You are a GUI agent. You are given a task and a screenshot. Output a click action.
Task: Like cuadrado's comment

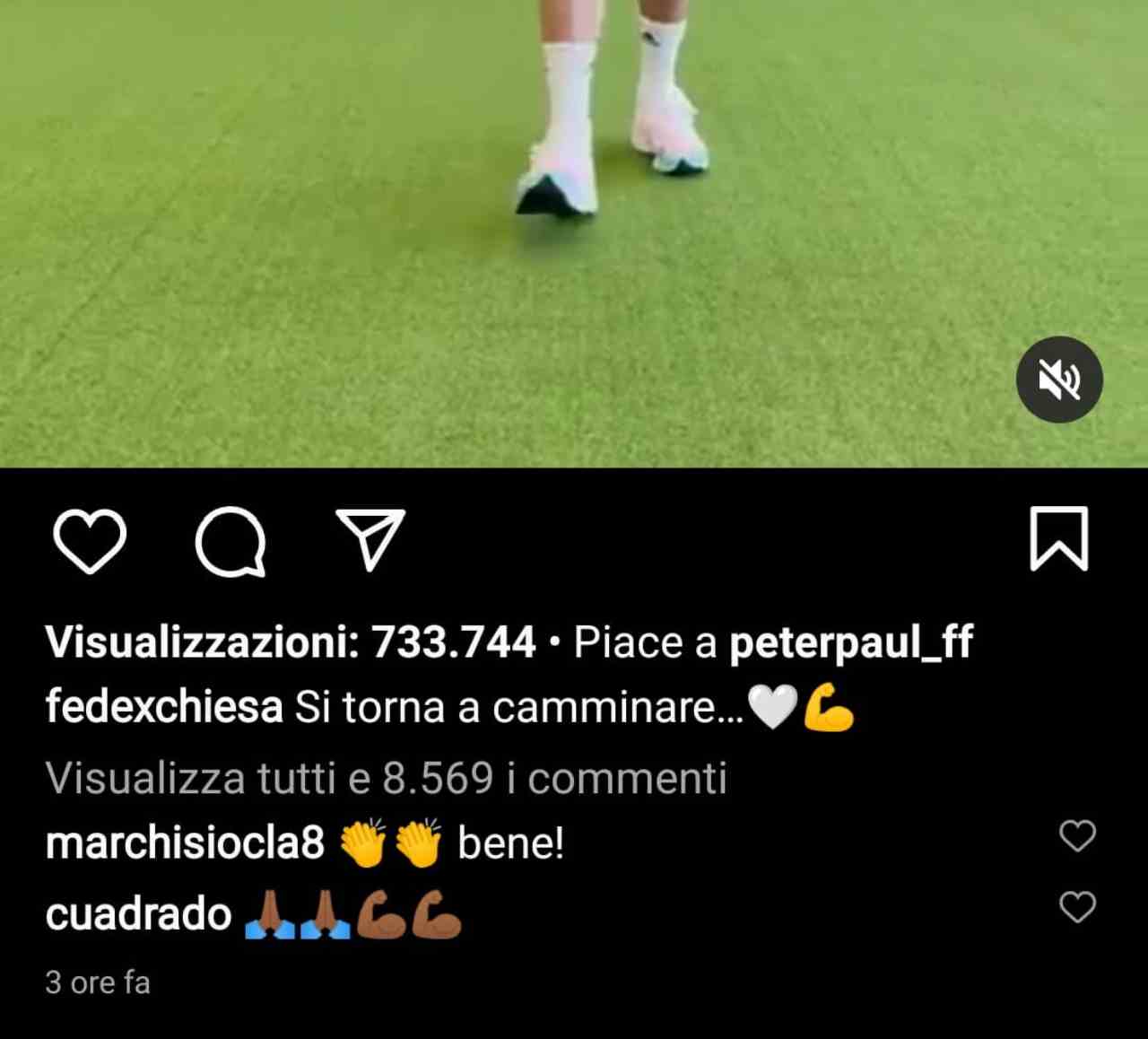(1076, 908)
